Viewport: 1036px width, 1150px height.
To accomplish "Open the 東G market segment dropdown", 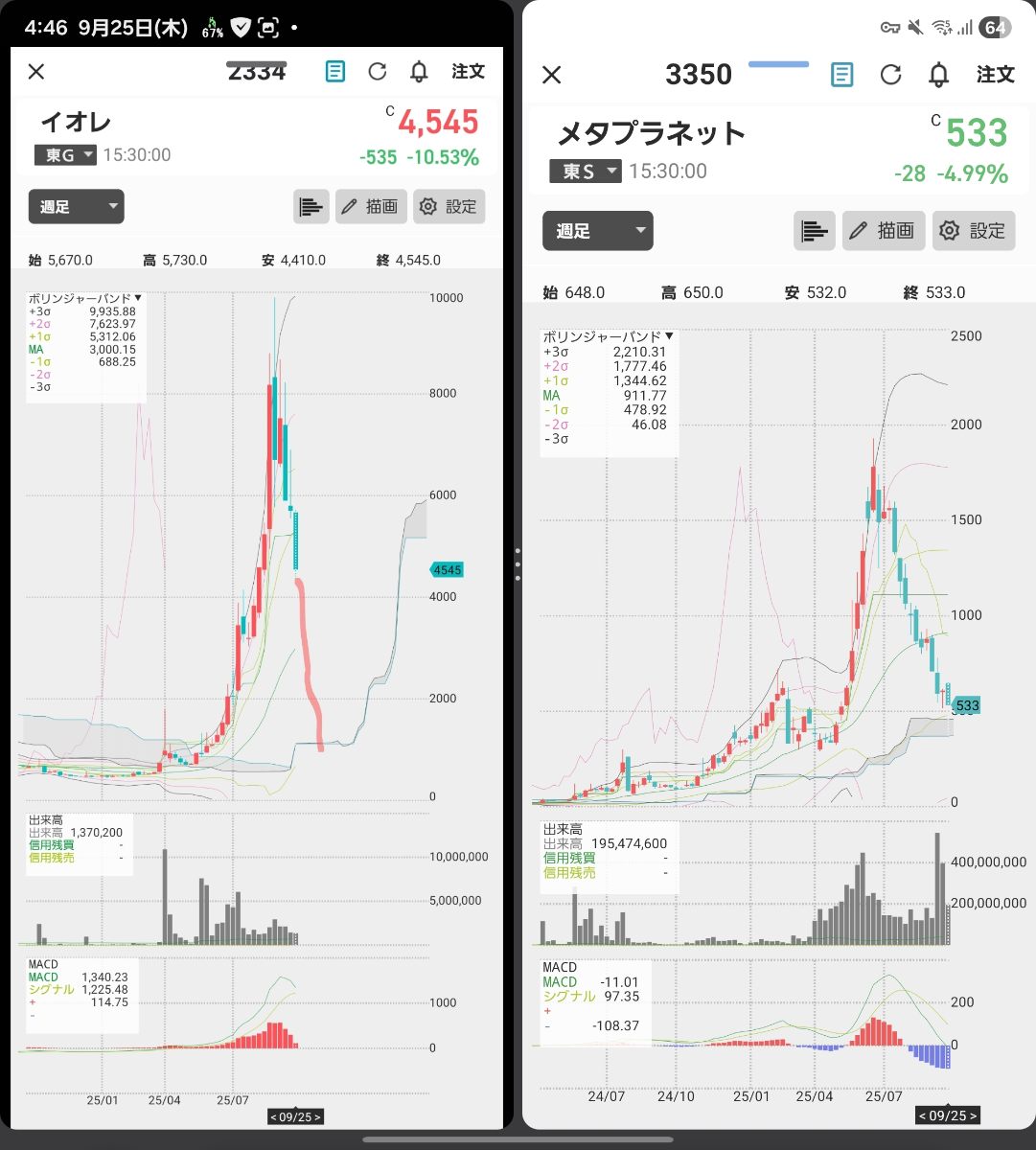I will (x=64, y=154).
